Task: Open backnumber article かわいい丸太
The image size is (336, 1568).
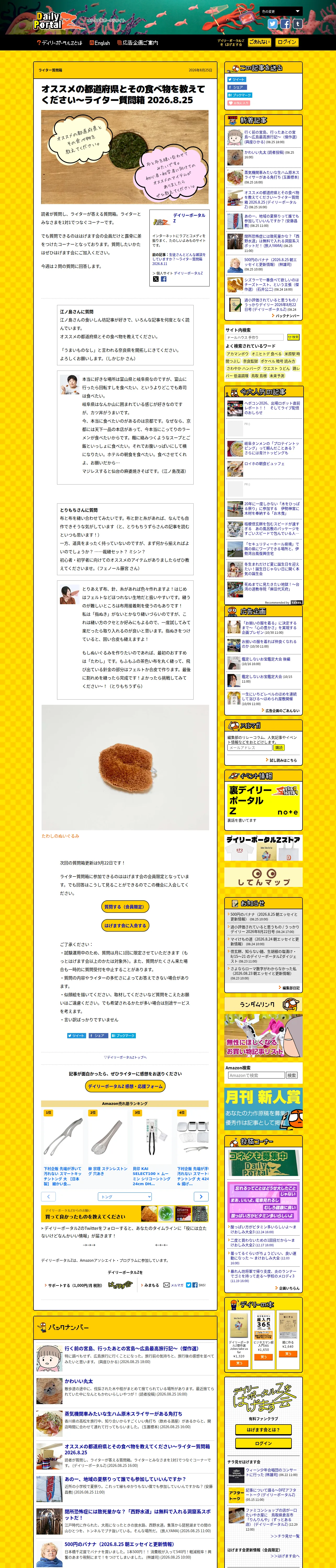Action: click(79, 1381)
